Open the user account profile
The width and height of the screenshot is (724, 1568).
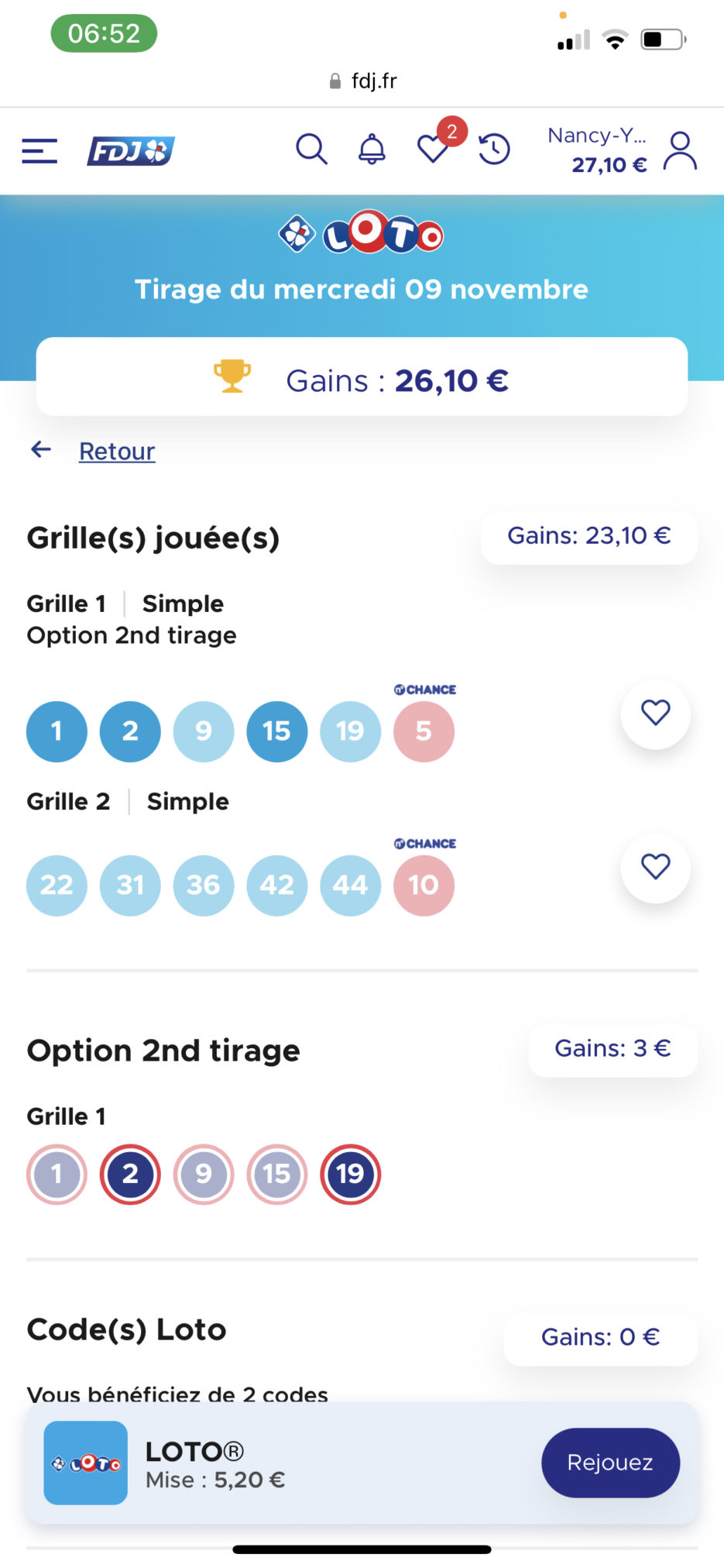tap(681, 151)
